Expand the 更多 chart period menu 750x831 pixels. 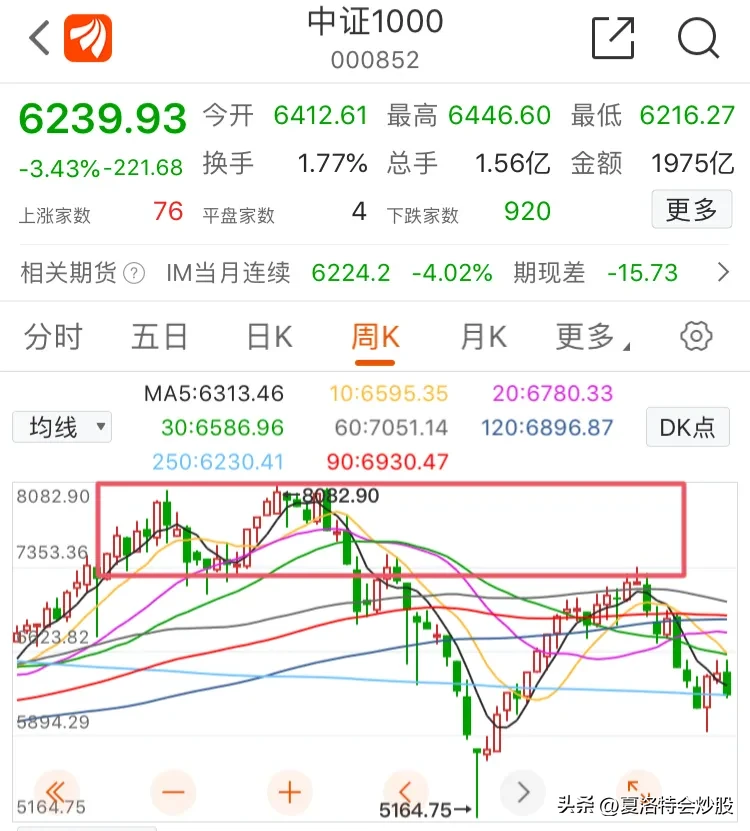pyautogui.click(x=590, y=337)
